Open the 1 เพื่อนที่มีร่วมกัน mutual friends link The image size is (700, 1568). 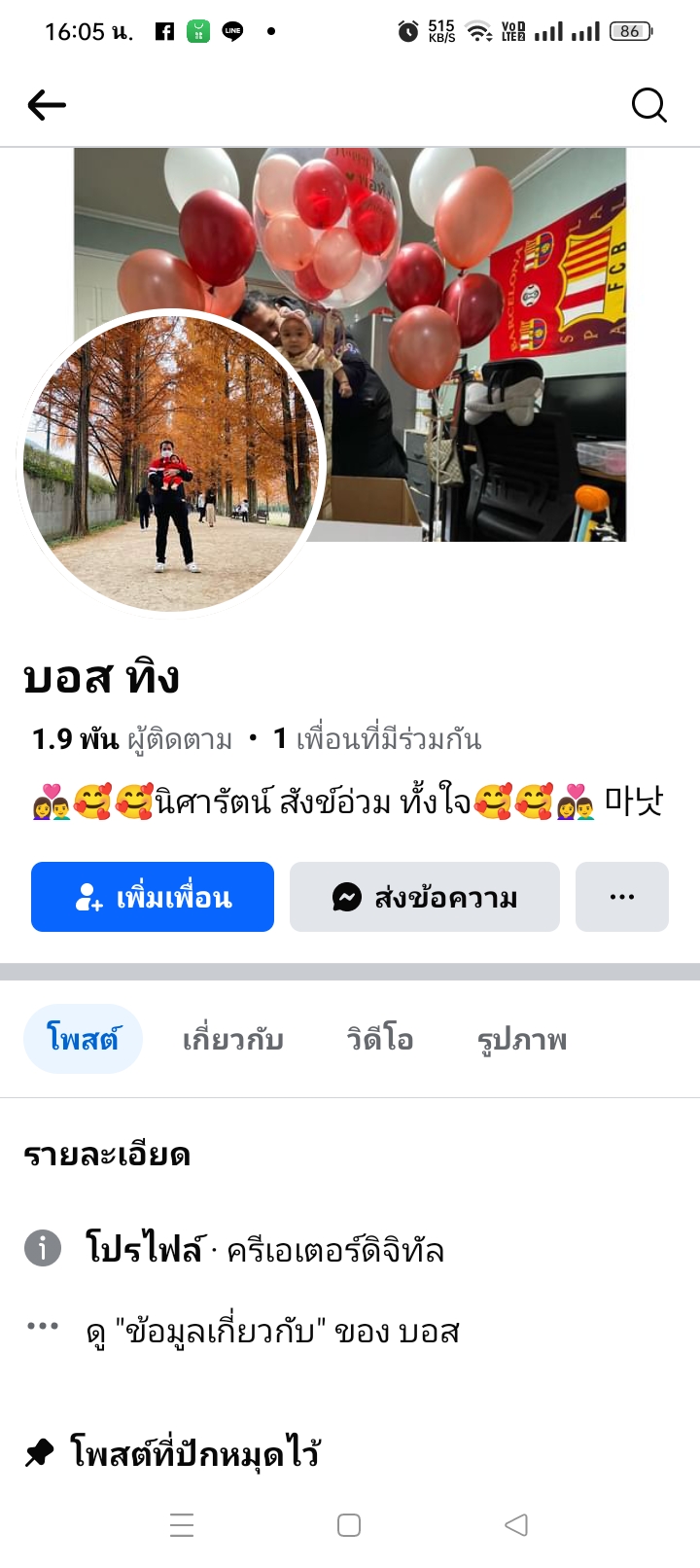(377, 739)
